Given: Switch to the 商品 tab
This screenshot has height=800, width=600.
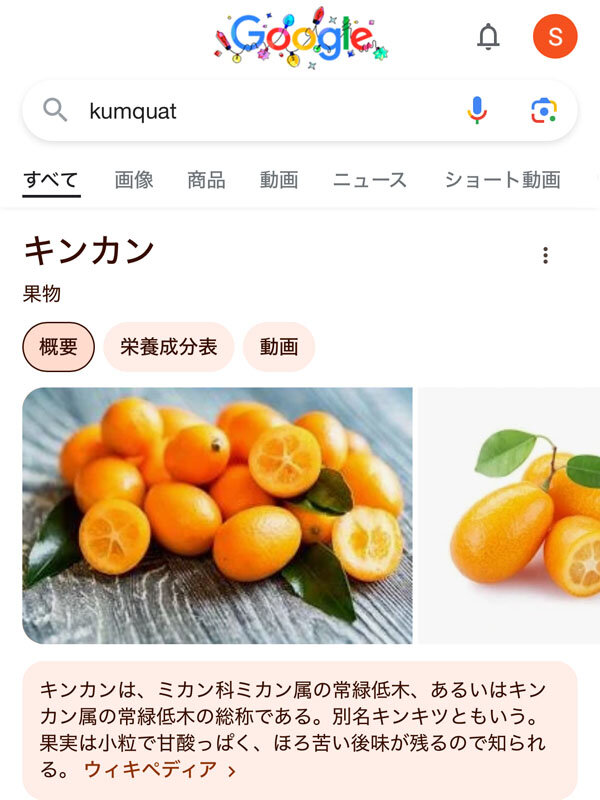Looking at the screenshot, I should [206, 180].
